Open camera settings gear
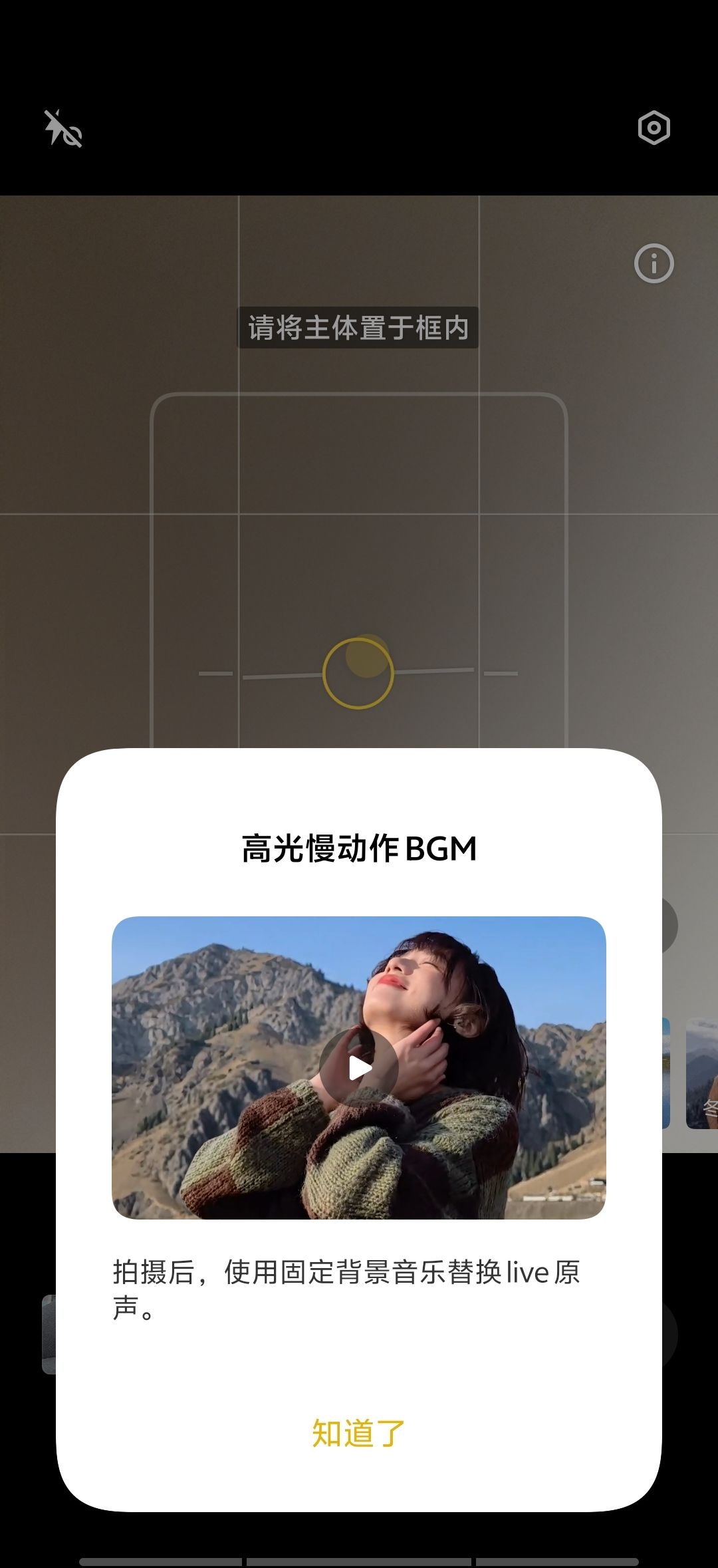 654,128
